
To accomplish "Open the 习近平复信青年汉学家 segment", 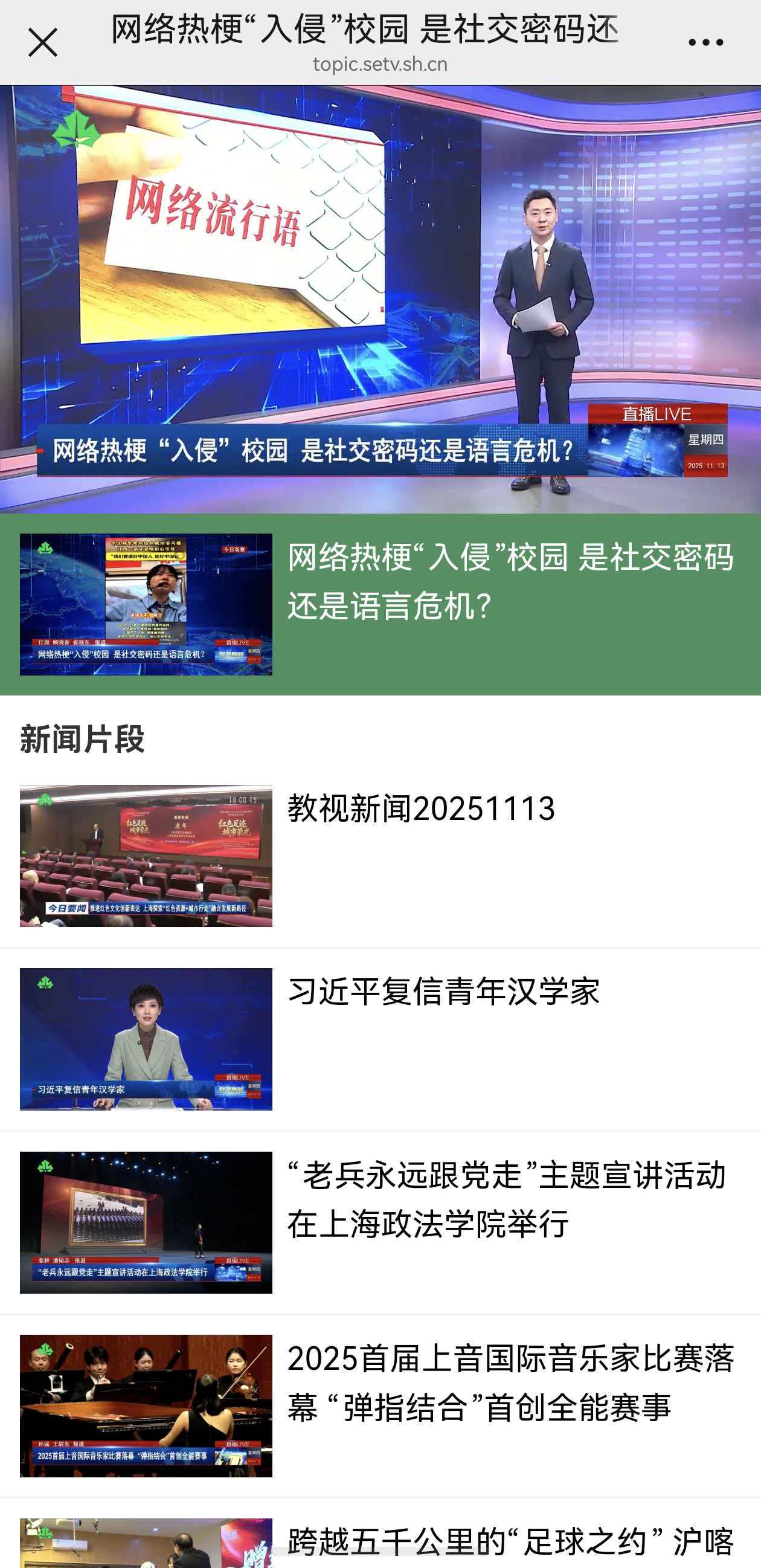I will (x=380, y=1039).
